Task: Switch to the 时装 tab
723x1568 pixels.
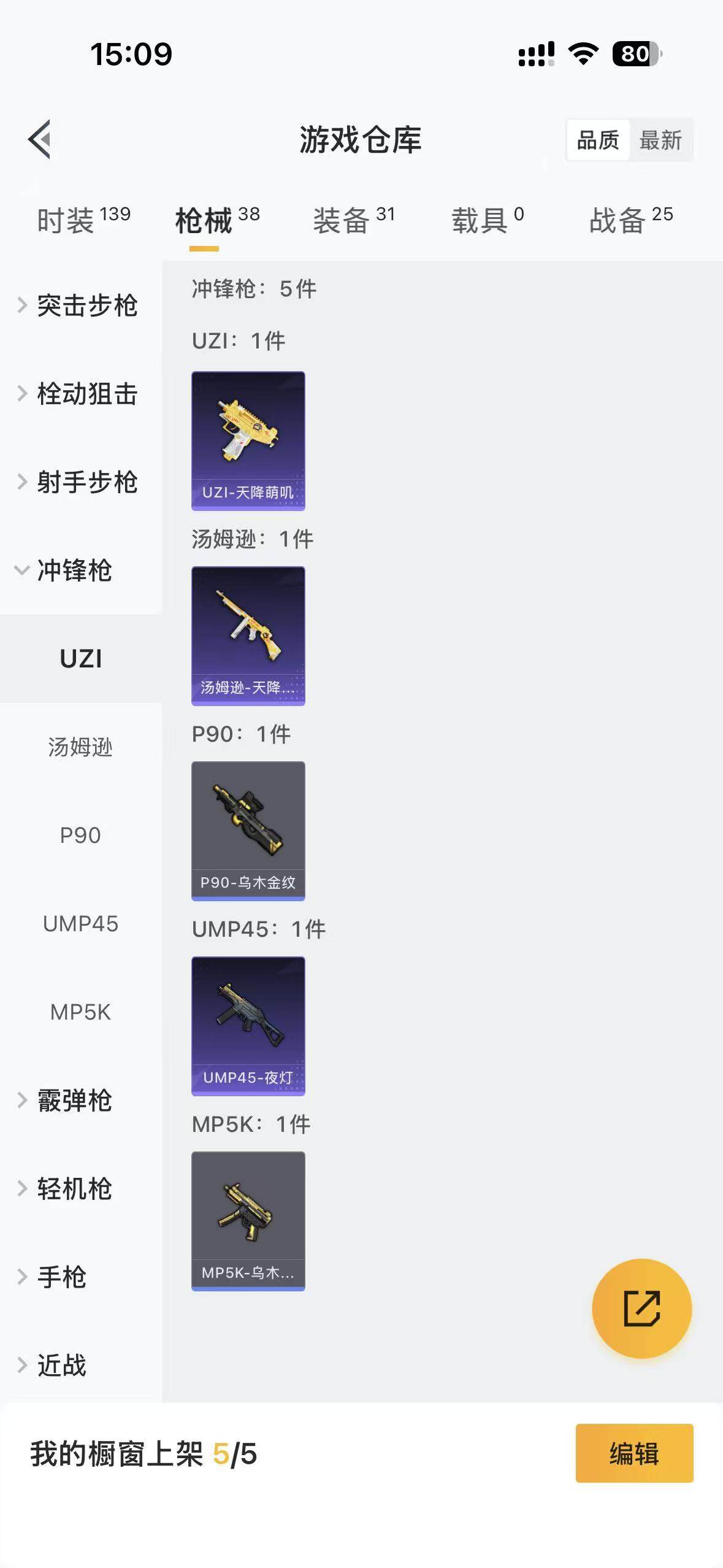Action: coord(83,220)
